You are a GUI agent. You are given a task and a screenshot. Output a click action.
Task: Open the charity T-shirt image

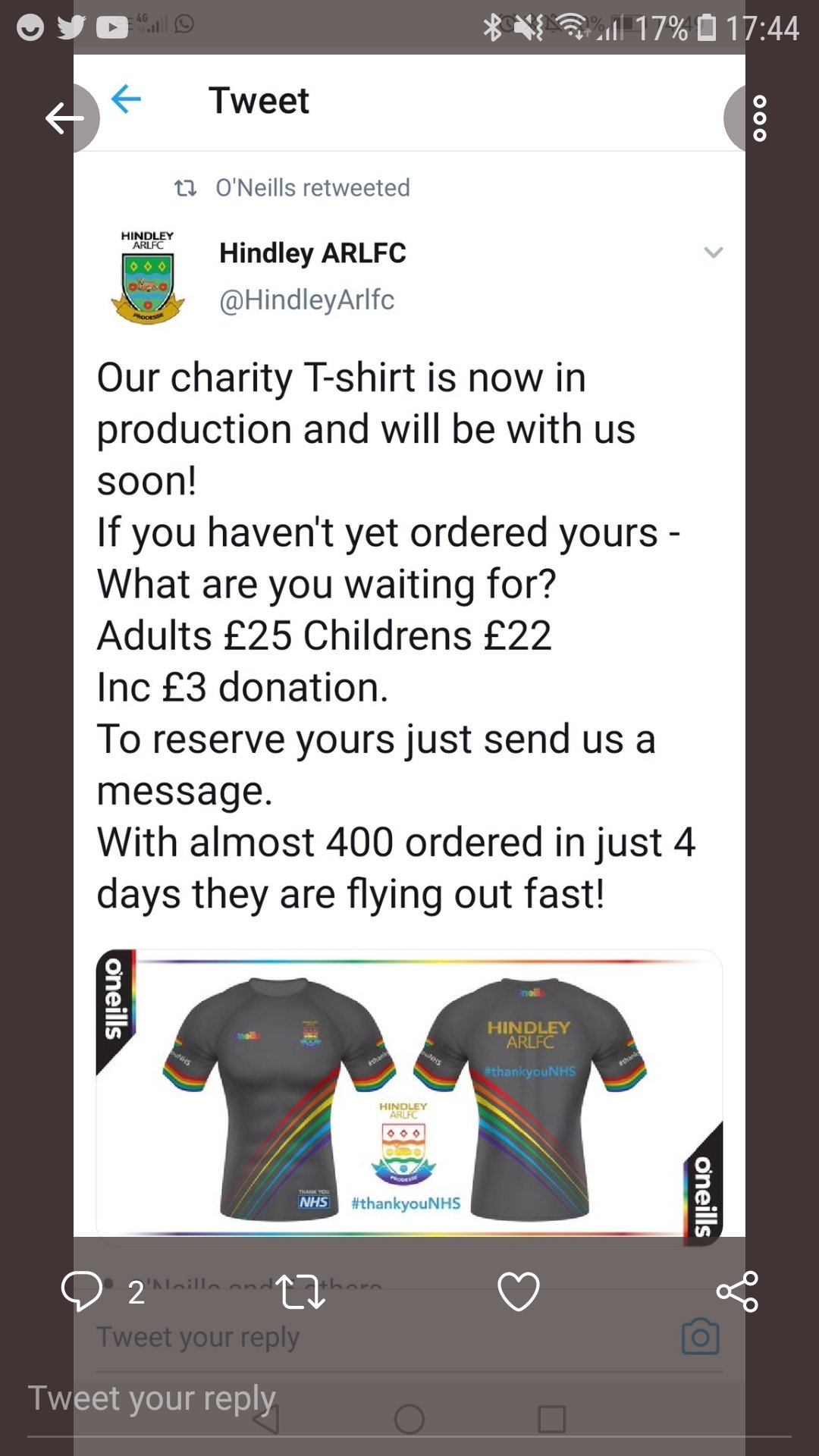tap(409, 1093)
